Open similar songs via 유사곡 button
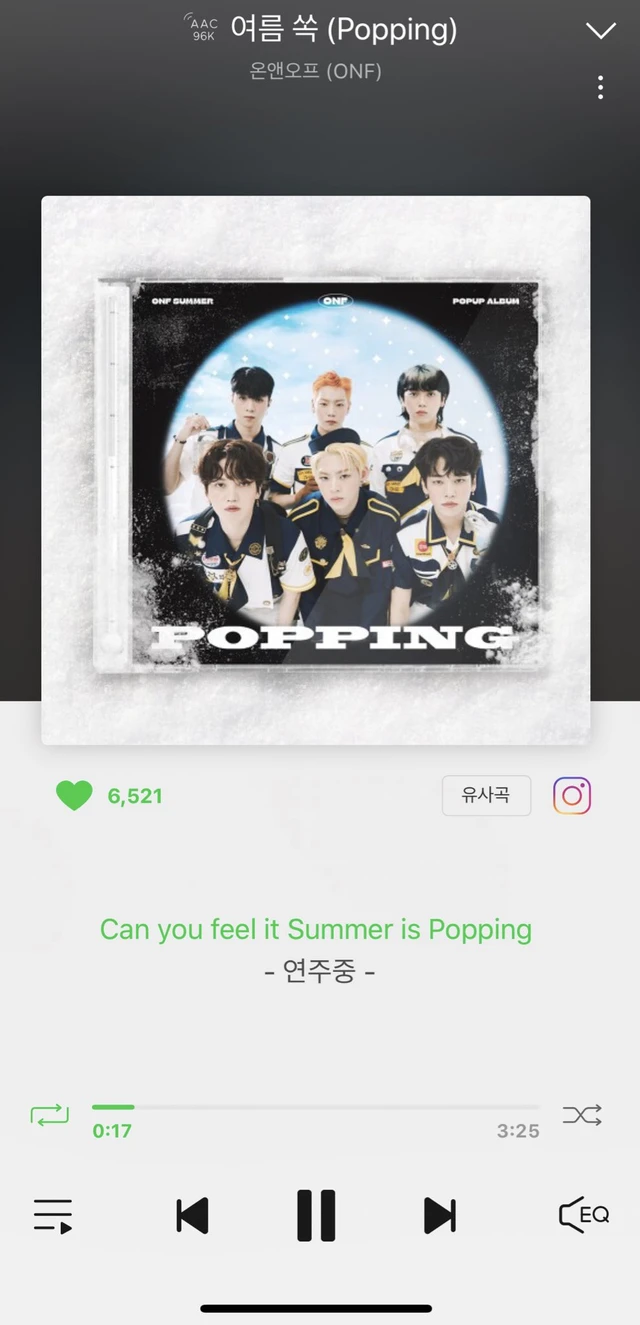This screenshot has height=1325, width=640. 486,796
